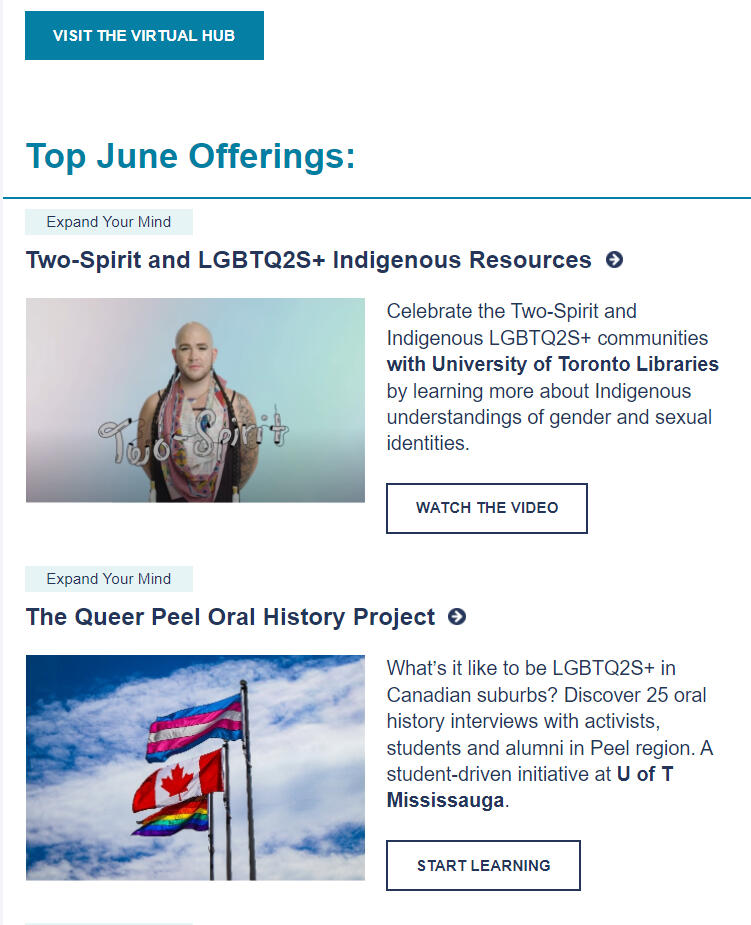The height and width of the screenshot is (925, 751).
Task: Open The Queer Peel Oral History Project link
Action: 231,617
